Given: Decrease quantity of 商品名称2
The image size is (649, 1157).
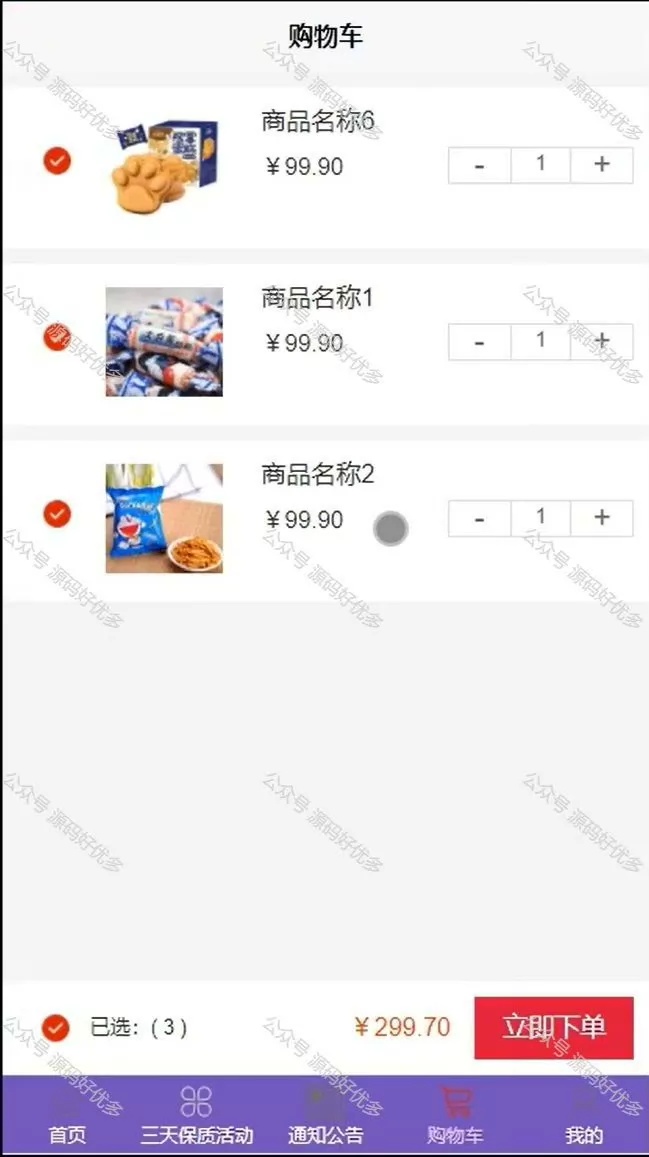Looking at the screenshot, I should coord(479,518).
